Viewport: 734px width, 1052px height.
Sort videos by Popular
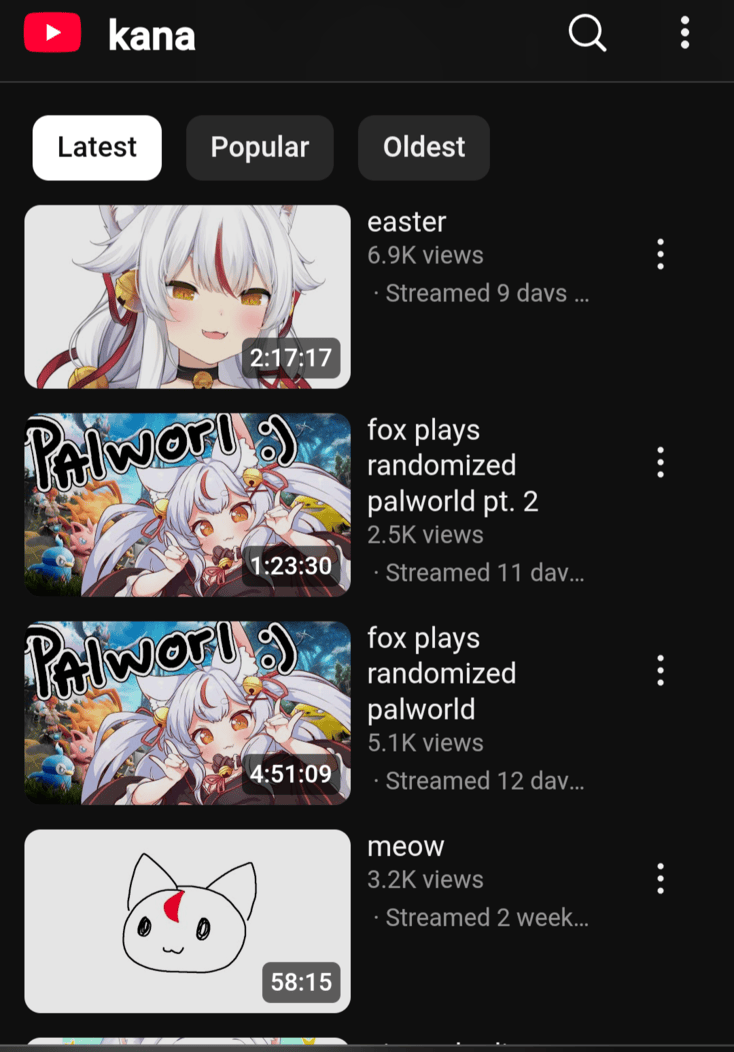(259, 148)
